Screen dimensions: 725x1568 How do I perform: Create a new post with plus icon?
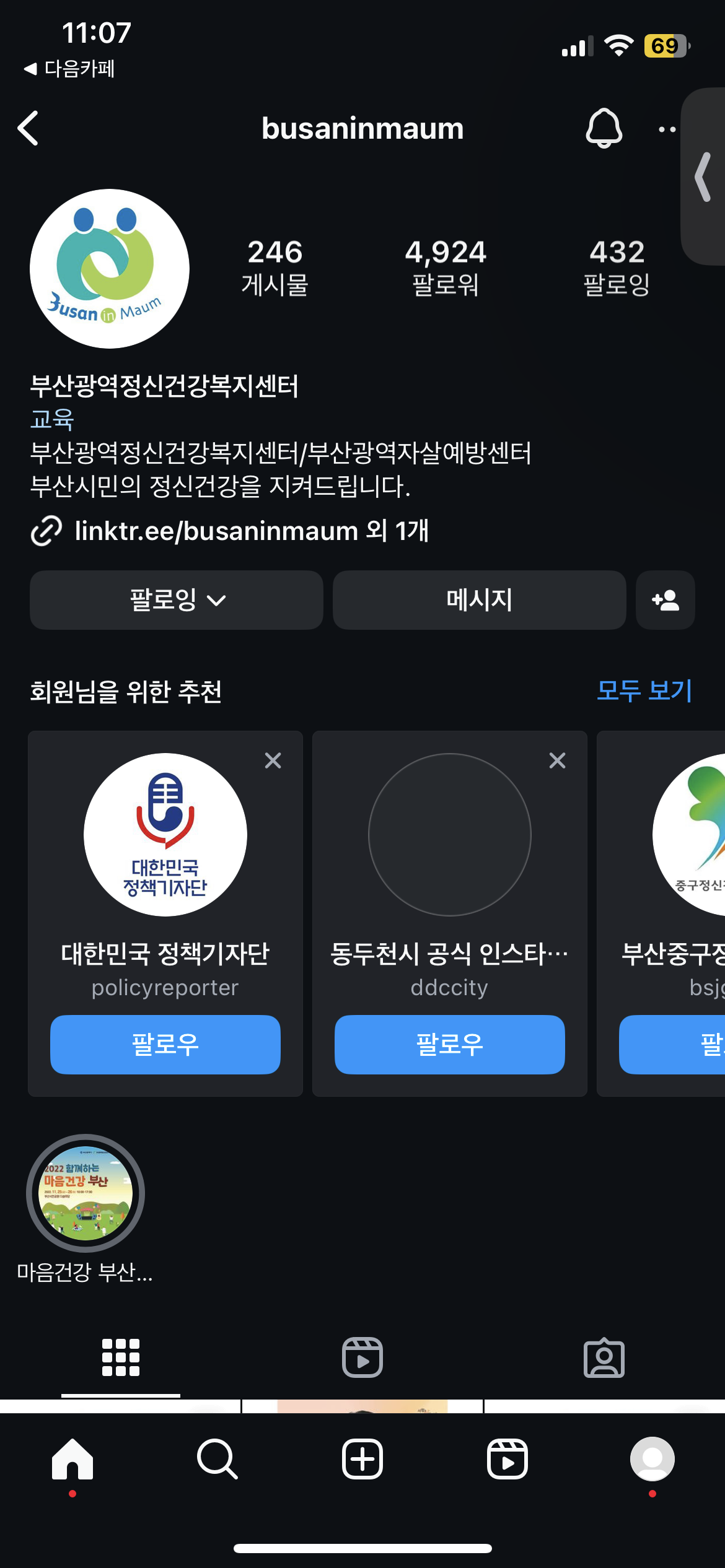point(362,1459)
